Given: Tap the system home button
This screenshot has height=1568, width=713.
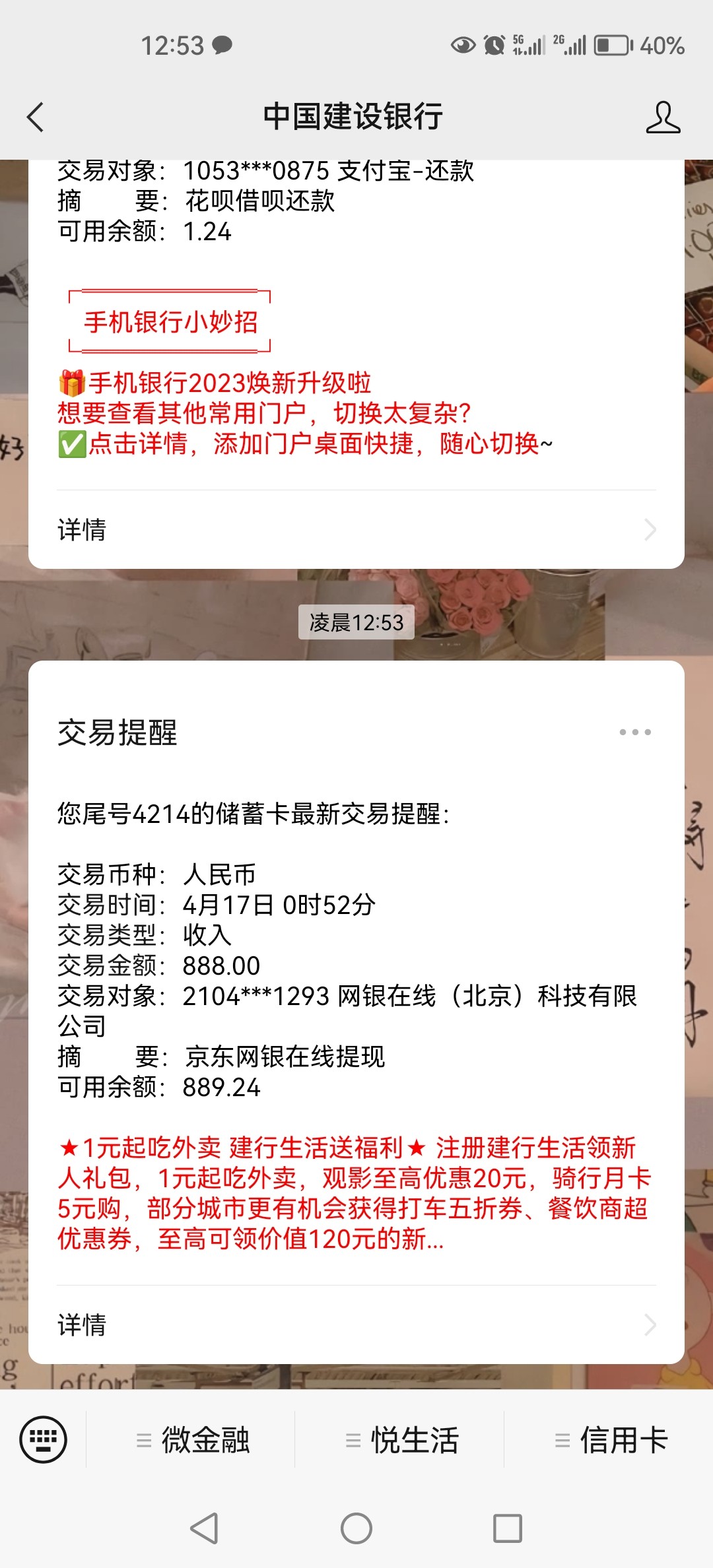Looking at the screenshot, I should pyautogui.click(x=356, y=1528).
